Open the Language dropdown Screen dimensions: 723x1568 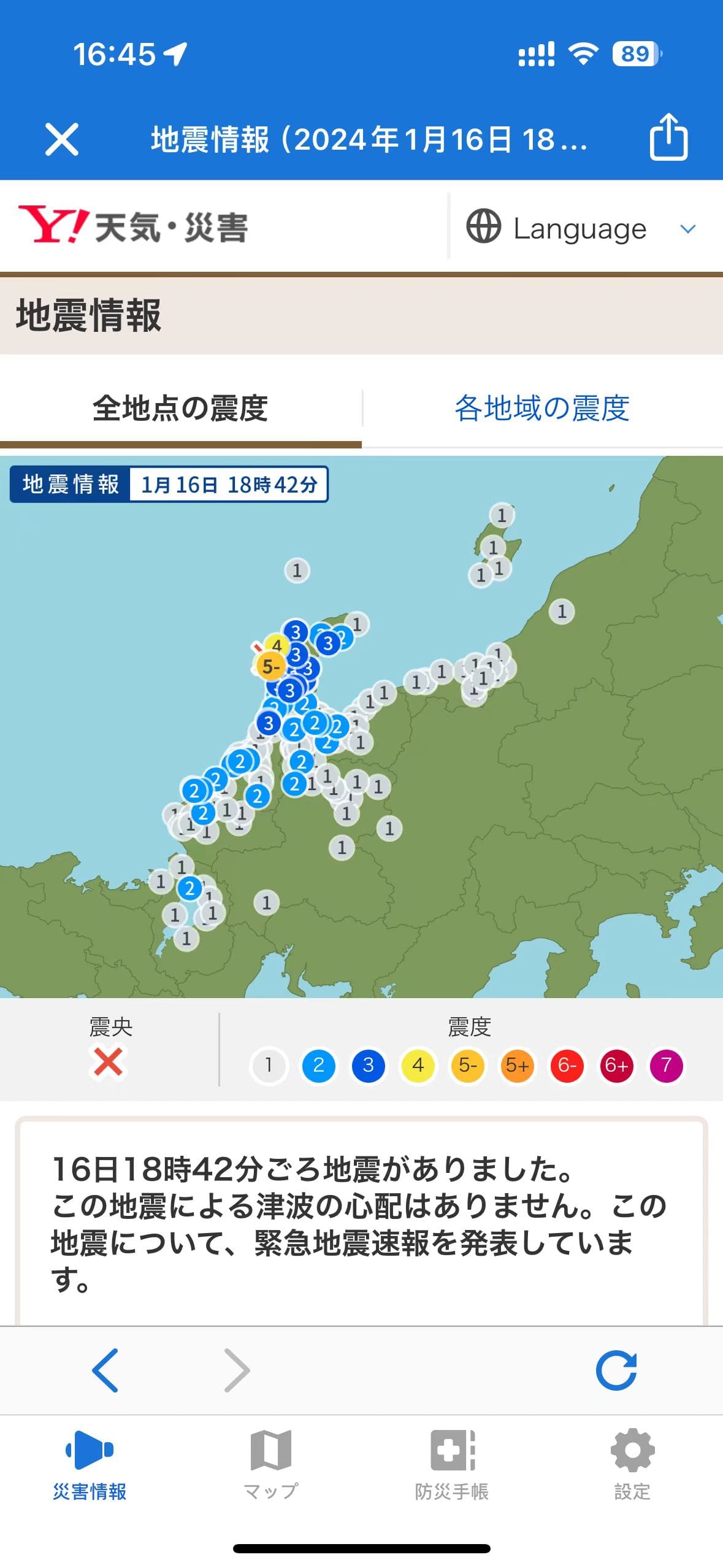point(581,228)
